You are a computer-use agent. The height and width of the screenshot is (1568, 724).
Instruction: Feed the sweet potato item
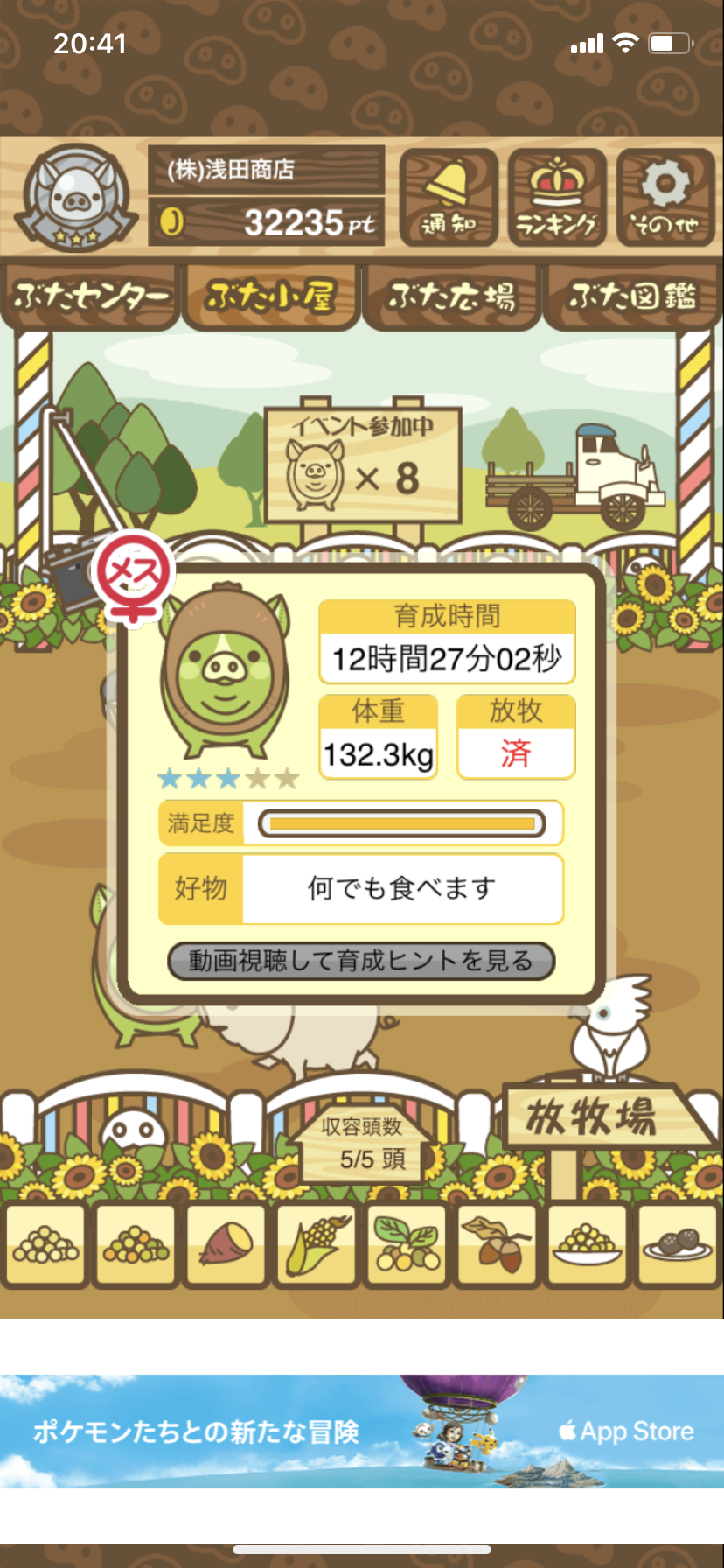point(226,1244)
